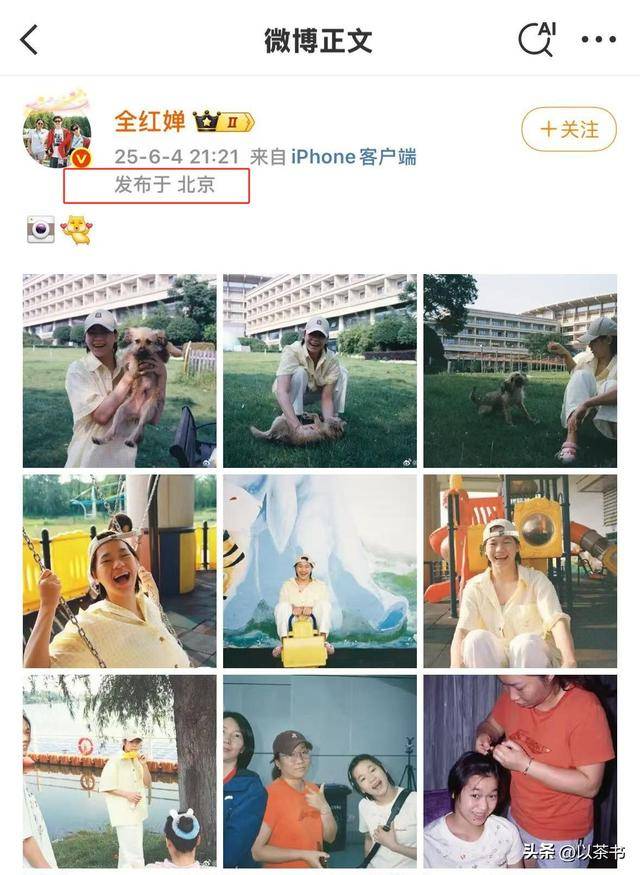Open the three-dot overflow menu
This screenshot has width=640, height=875.
598,40
